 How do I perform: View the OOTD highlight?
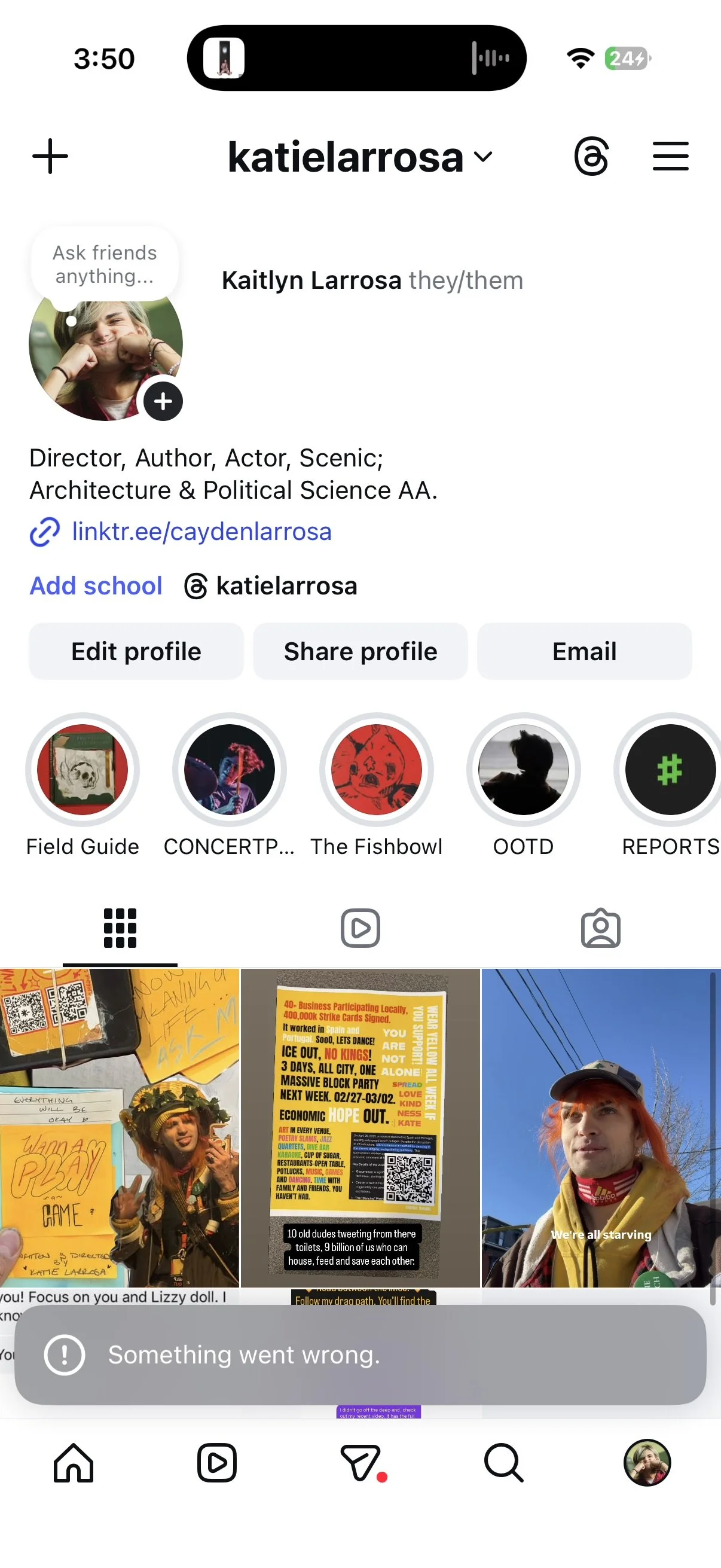523,770
